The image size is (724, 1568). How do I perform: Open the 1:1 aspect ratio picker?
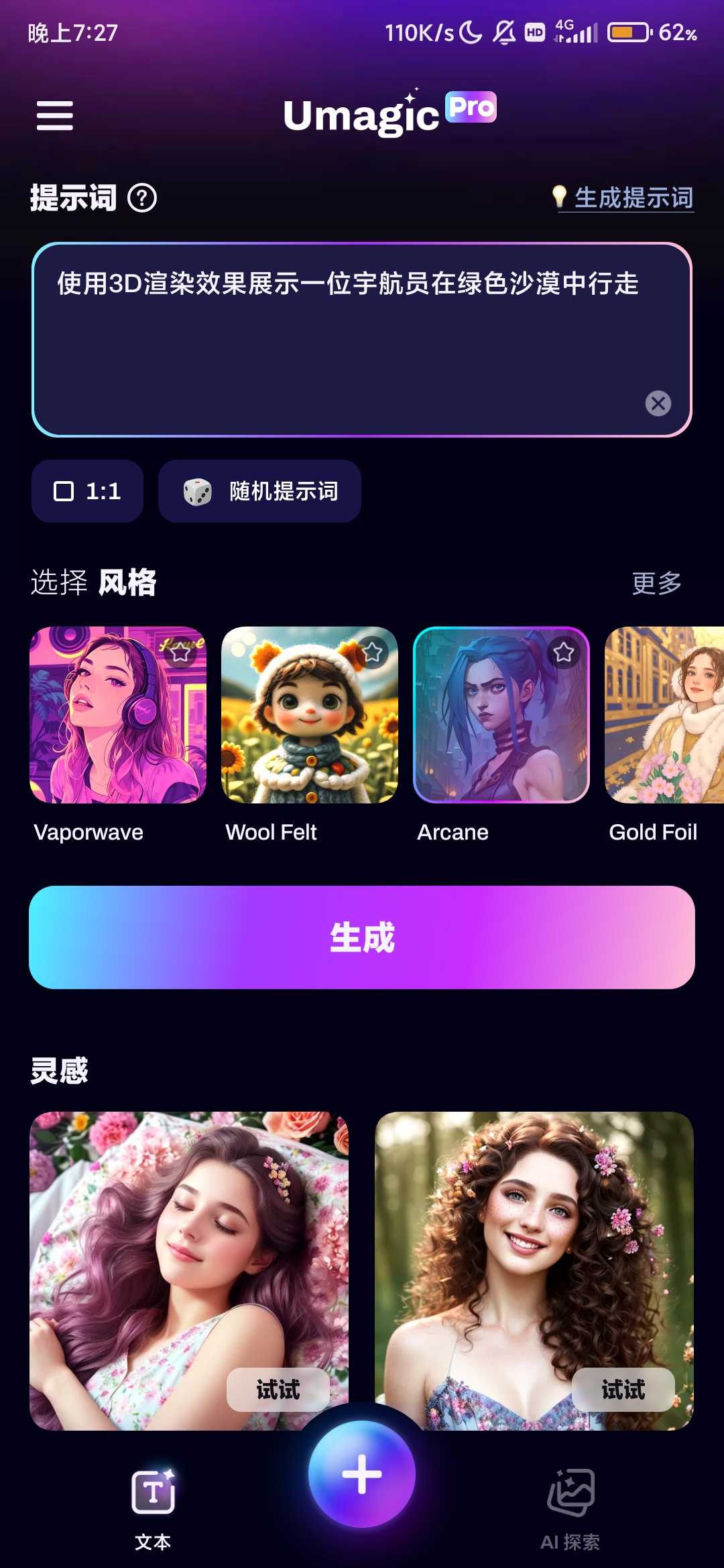[87, 491]
